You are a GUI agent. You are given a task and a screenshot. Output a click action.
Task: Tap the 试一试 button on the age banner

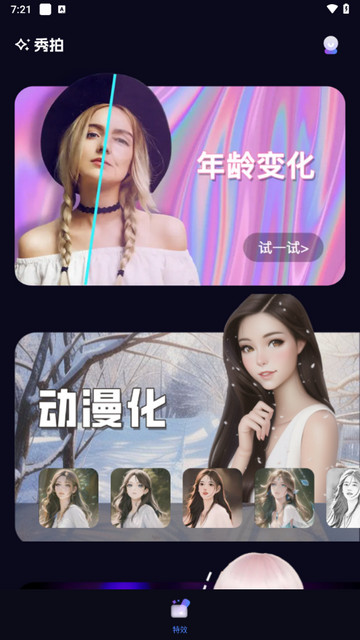[x=283, y=247]
